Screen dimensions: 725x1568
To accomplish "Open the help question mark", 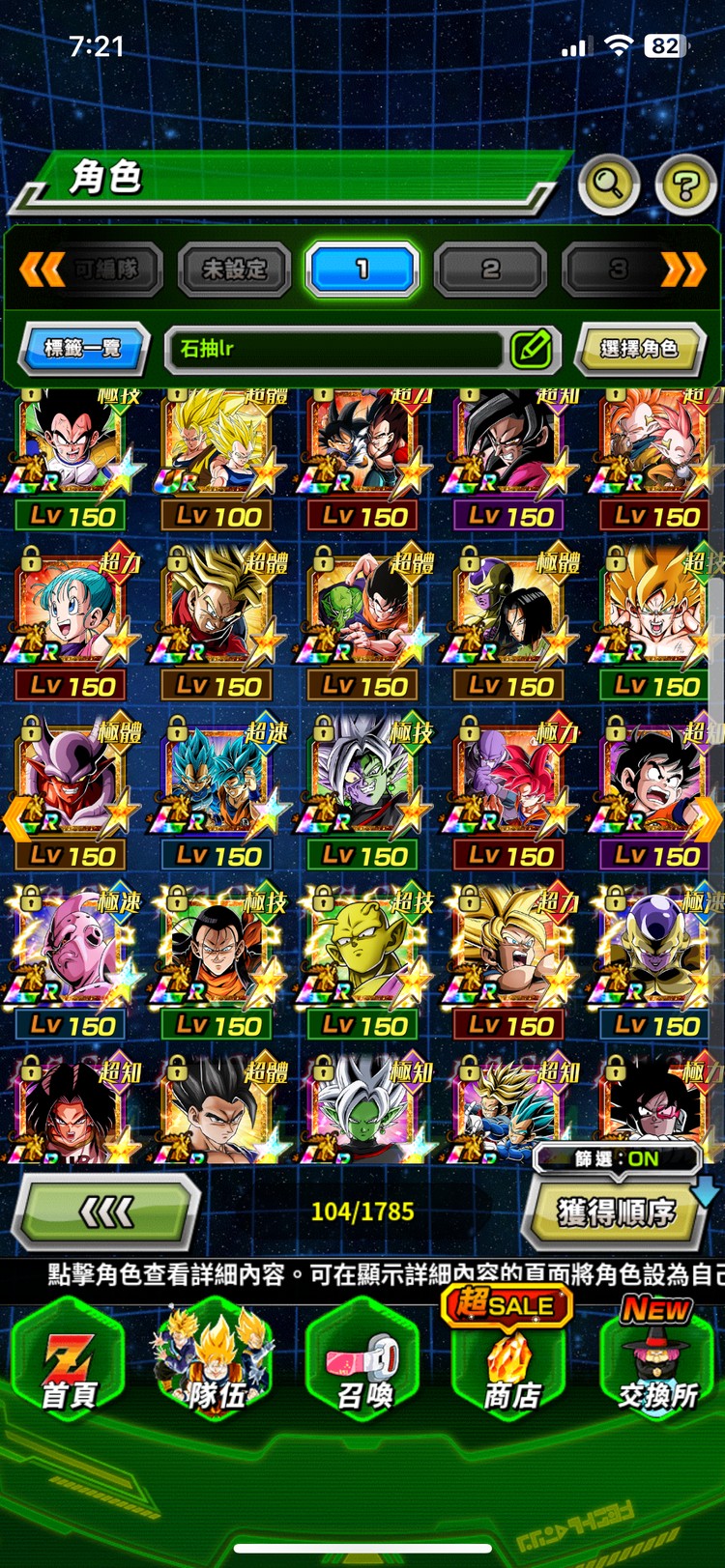I will pyautogui.click(x=685, y=184).
